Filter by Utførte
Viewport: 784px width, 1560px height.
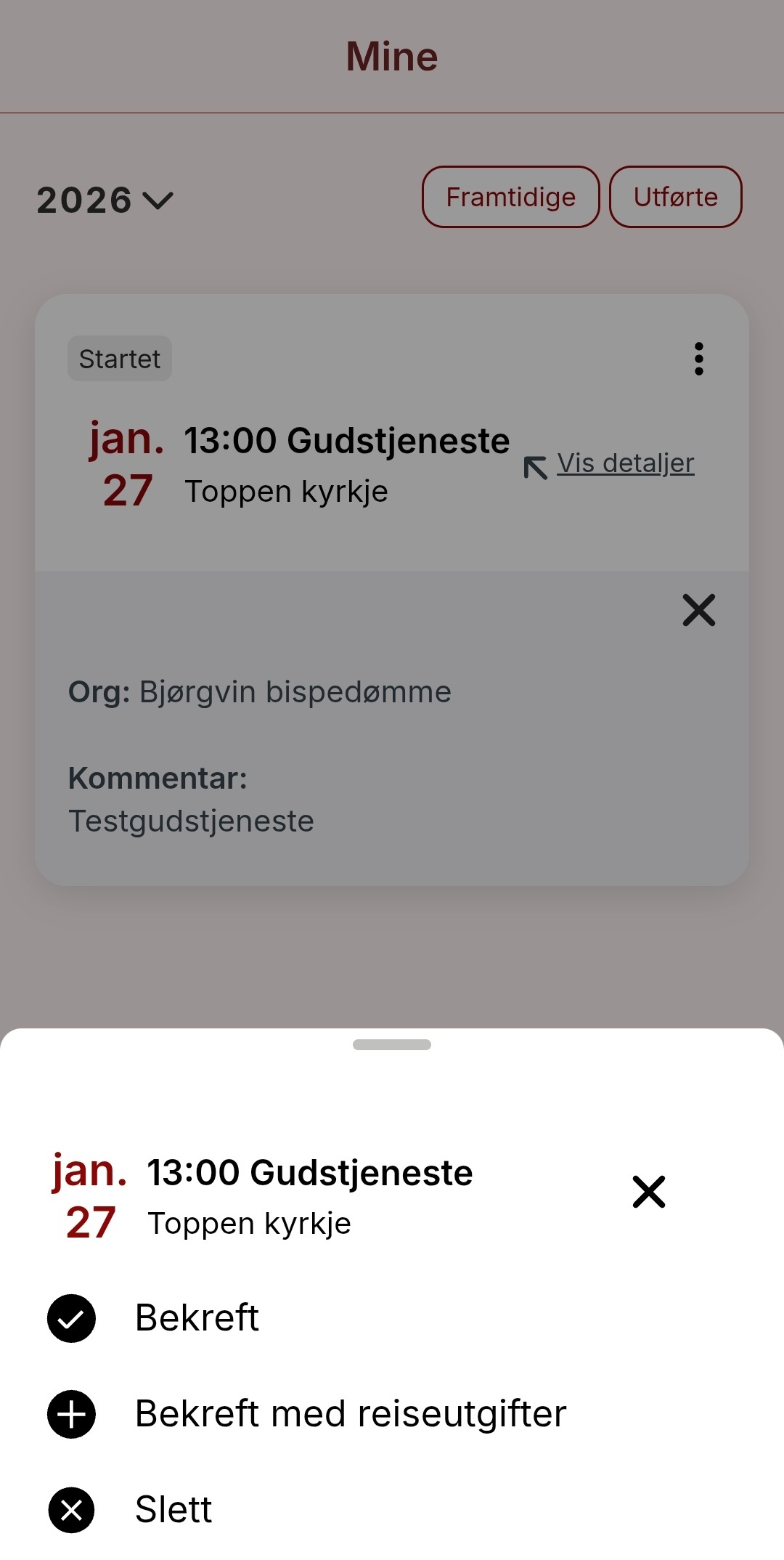[675, 197]
